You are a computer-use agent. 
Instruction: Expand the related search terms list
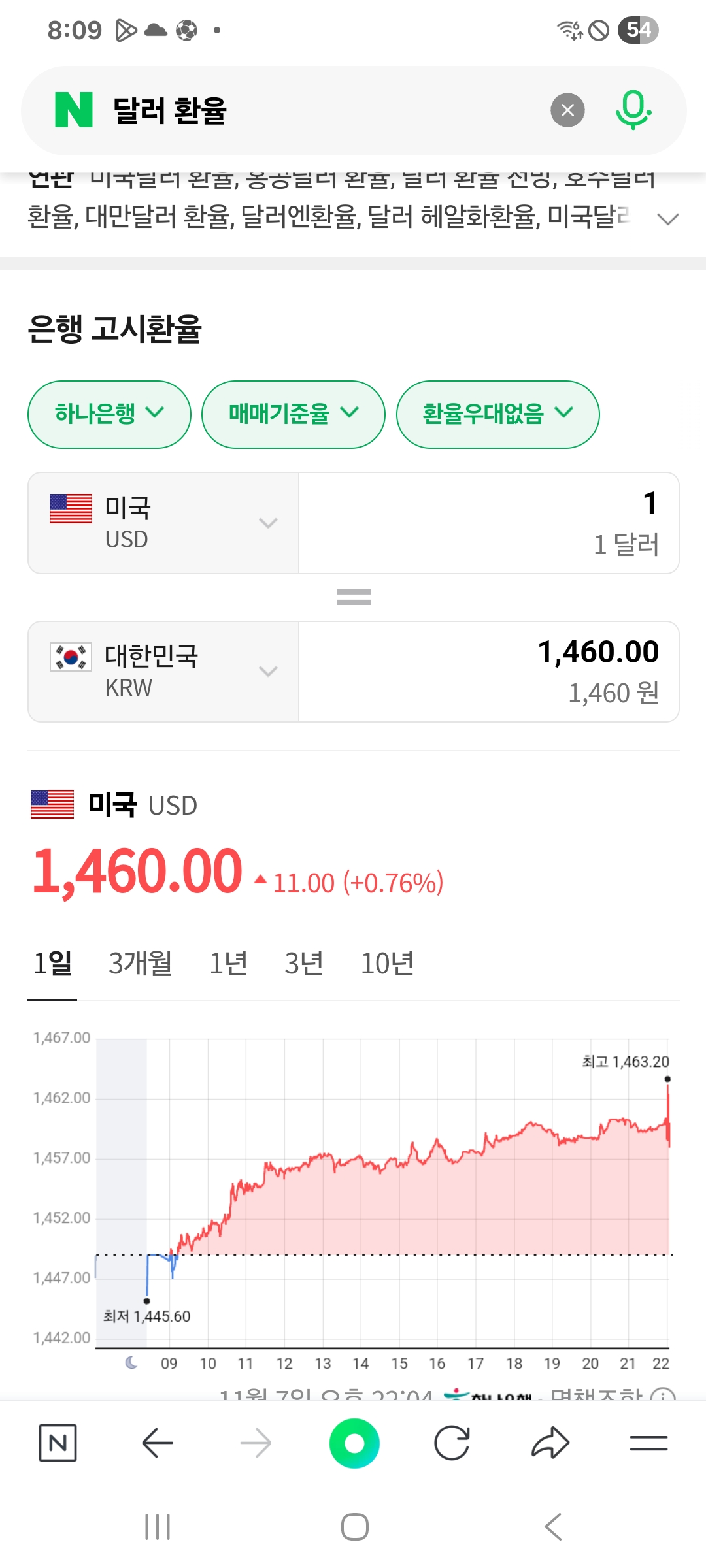coord(667,220)
